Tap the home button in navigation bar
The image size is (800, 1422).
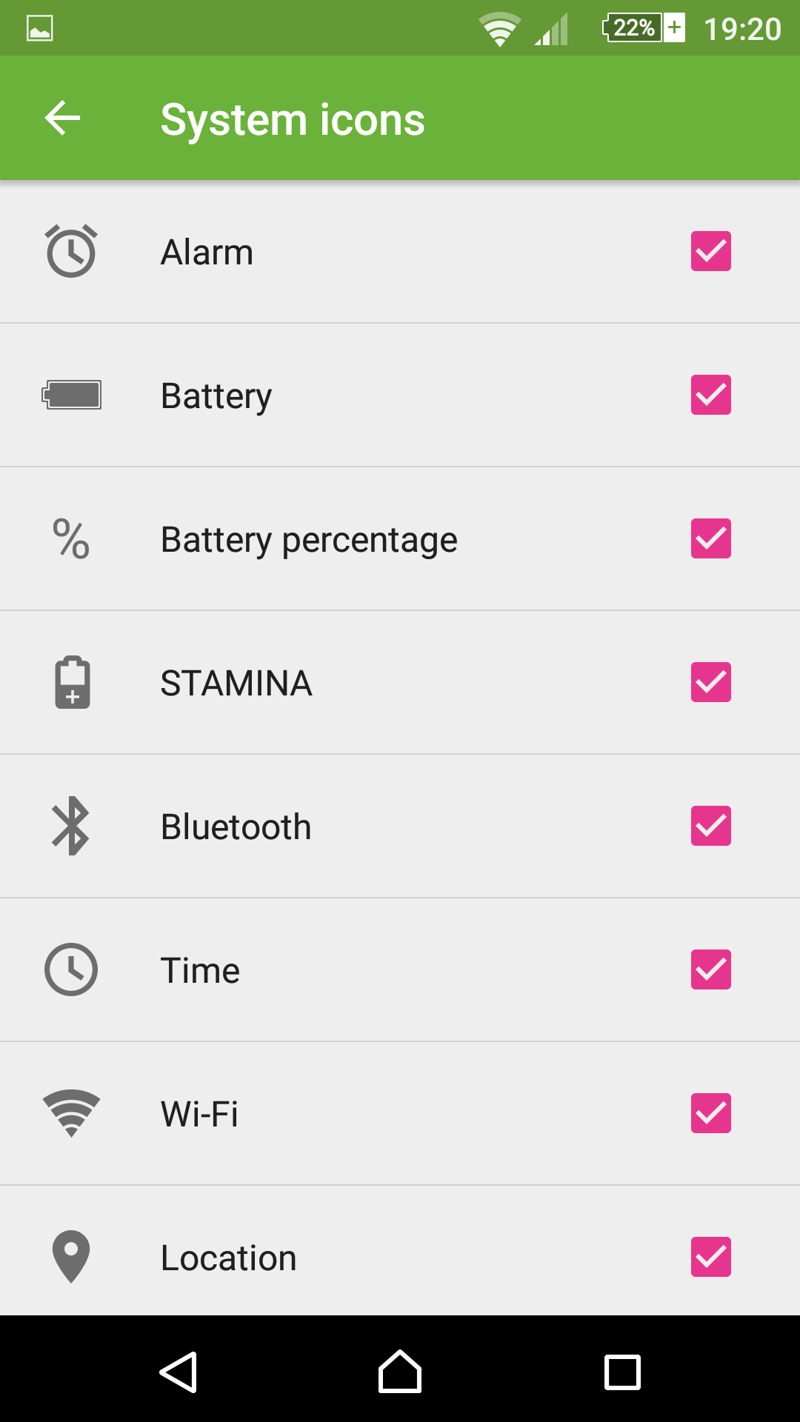point(400,1372)
